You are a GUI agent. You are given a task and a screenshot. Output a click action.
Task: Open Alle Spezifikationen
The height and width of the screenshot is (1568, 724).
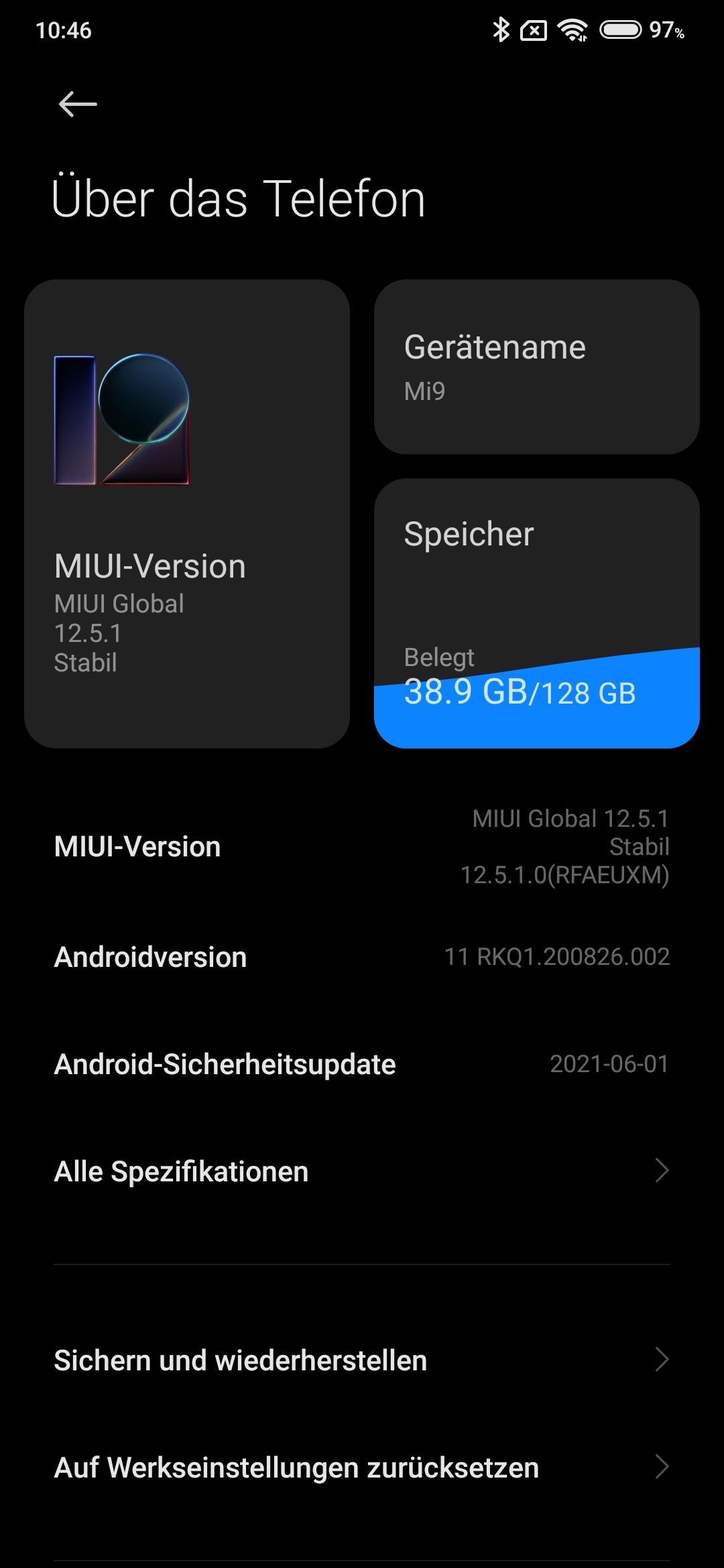pos(362,1171)
